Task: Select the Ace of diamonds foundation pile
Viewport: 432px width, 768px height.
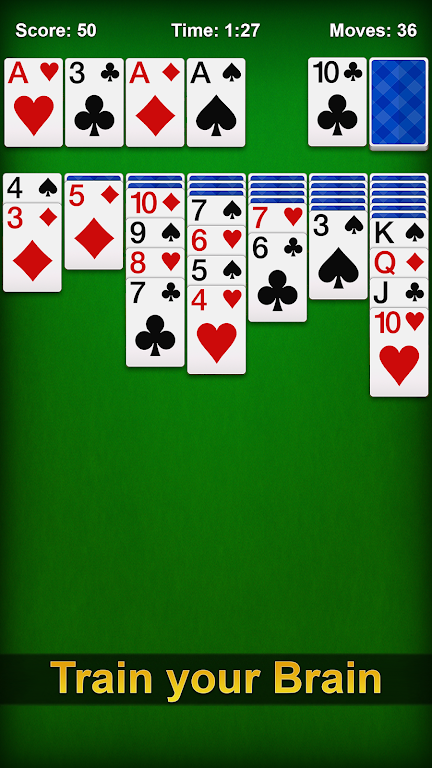Action: 155,102
